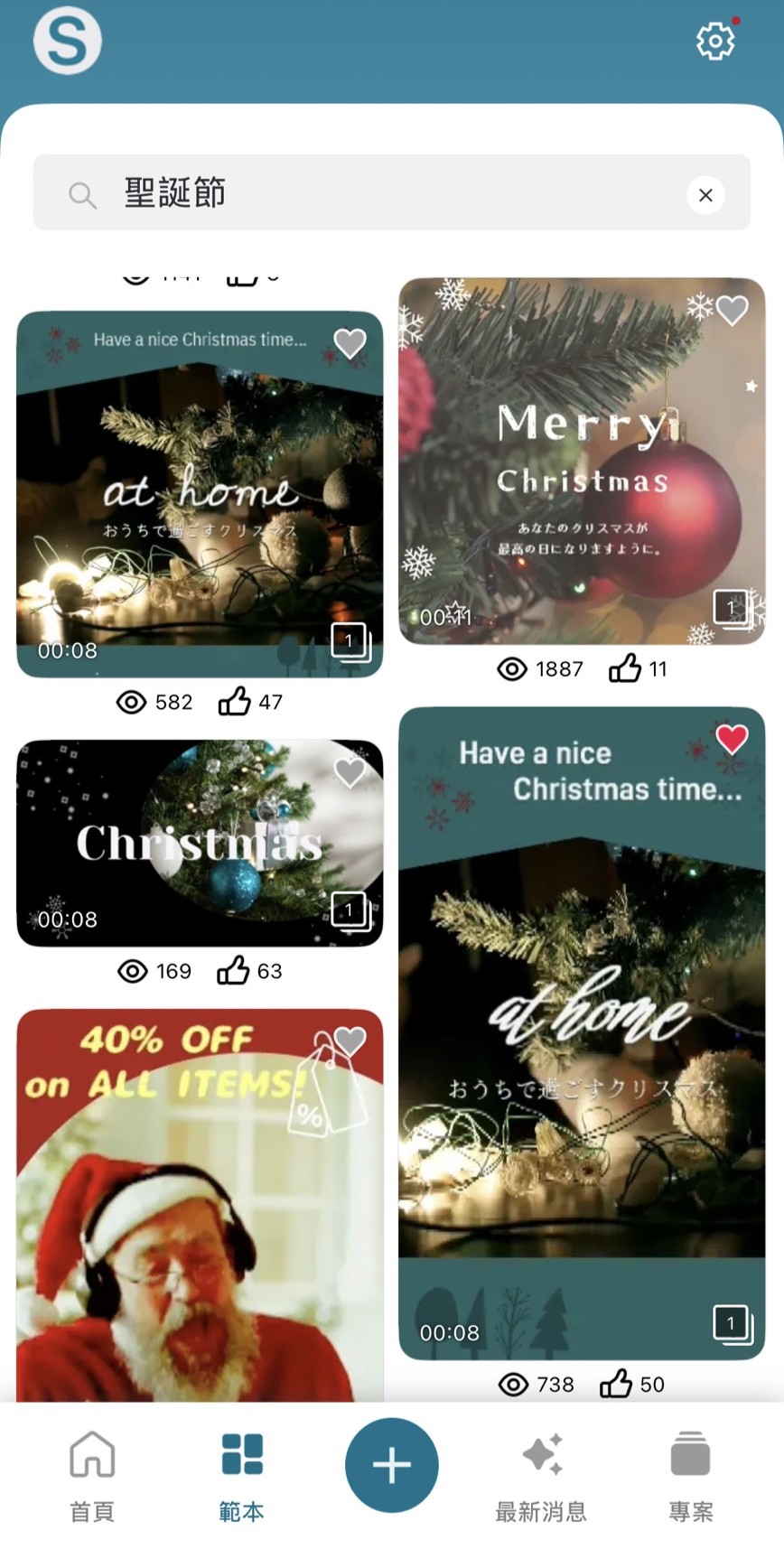Favorite the Merry Christmas template
Screen dimensions: 784x1568
point(732,310)
